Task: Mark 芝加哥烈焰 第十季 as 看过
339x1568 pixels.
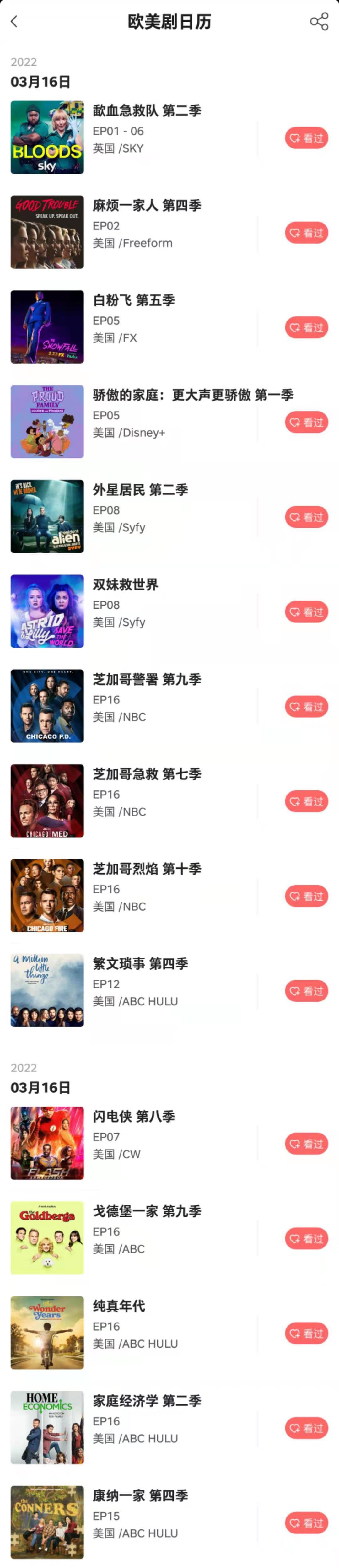Action: tap(306, 896)
